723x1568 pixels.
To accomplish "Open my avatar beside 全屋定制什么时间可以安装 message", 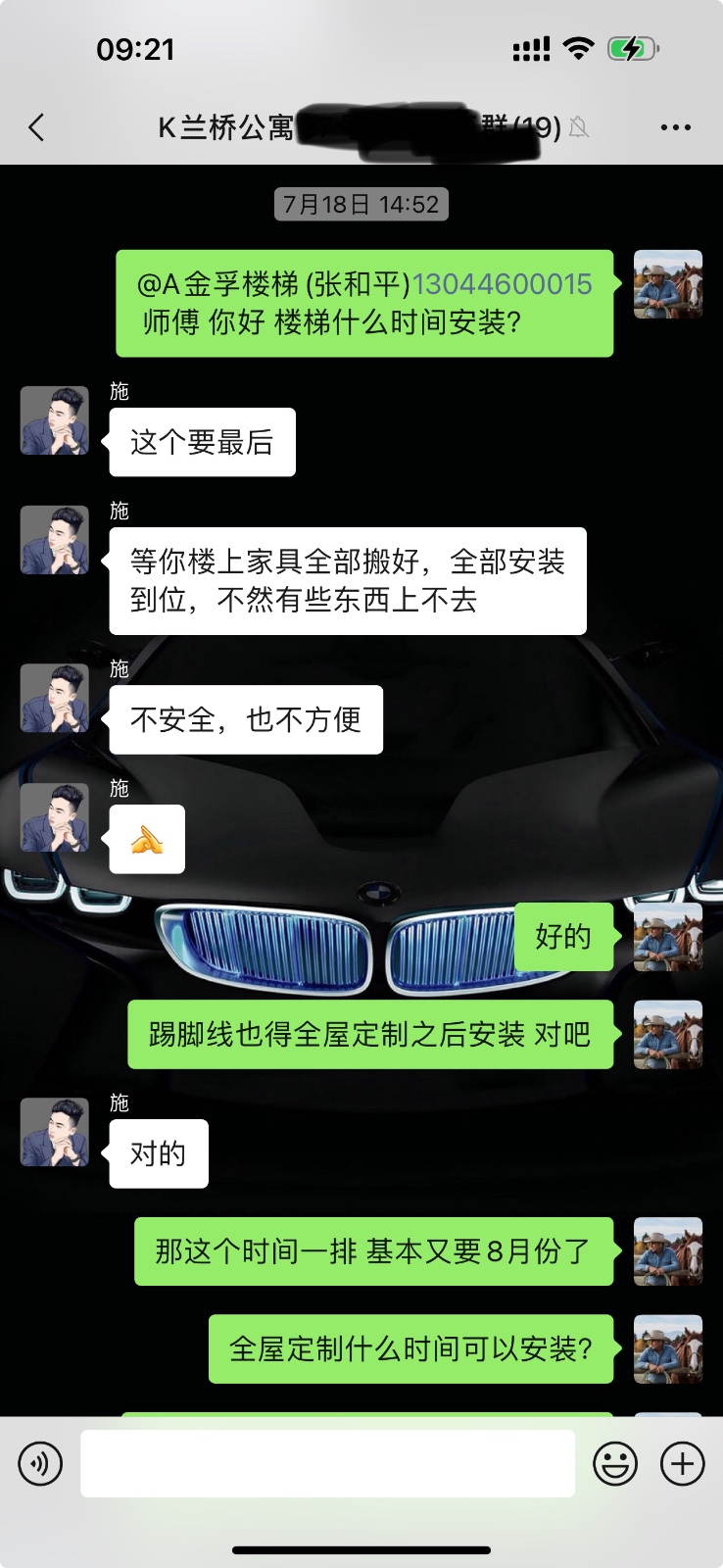I will pyautogui.click(x=668, y=1349).
